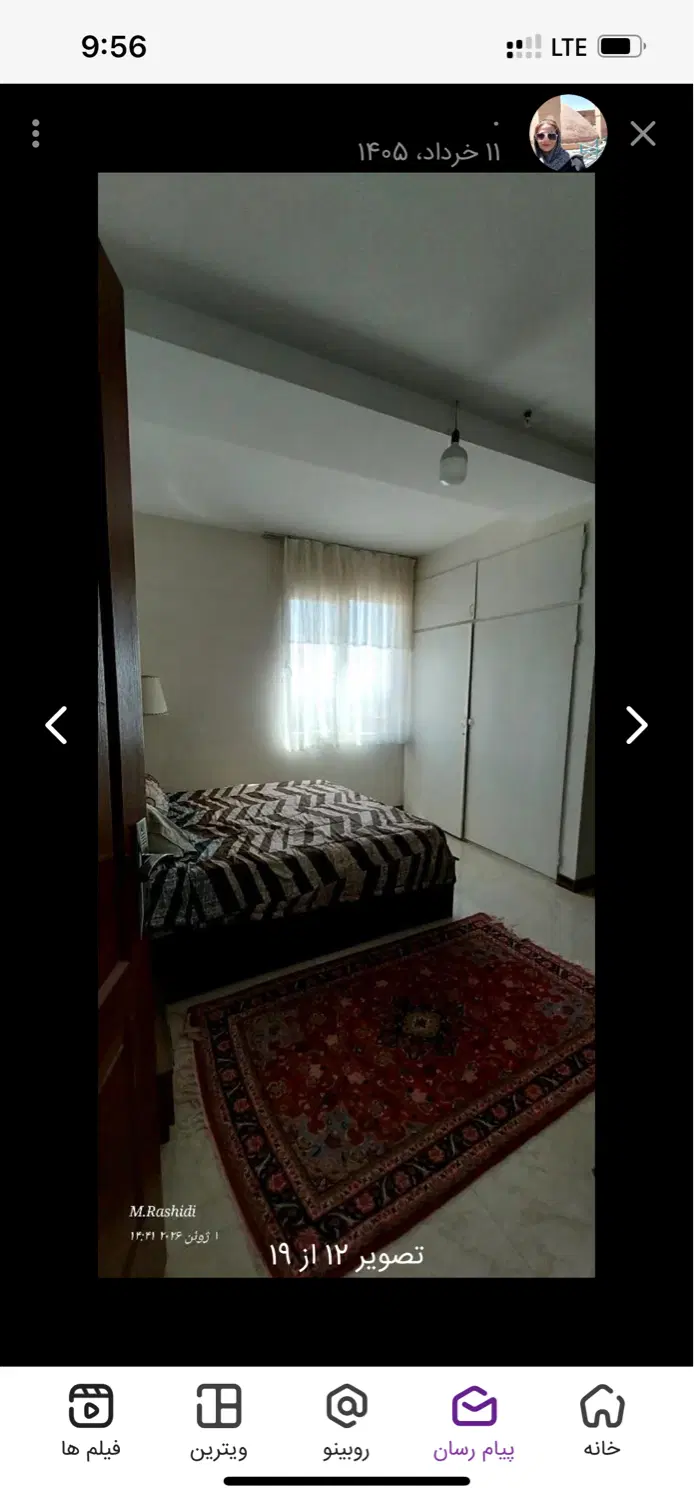This screenshot has width=694, height=1500.
Task: Switch to the روبینو tab
Action: tap(347, 1421)
